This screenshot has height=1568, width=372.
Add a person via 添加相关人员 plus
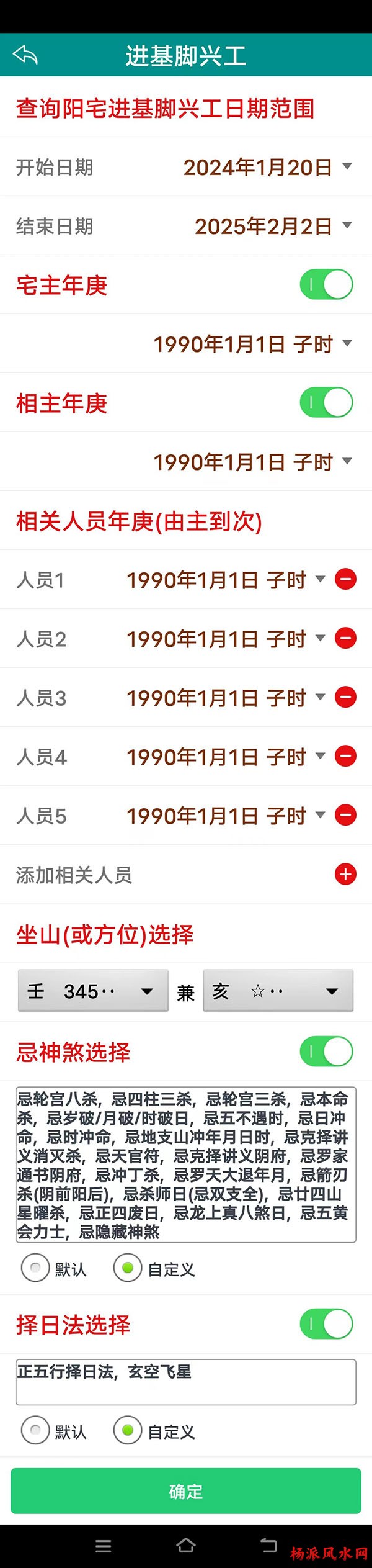click(x=345, y=874)
